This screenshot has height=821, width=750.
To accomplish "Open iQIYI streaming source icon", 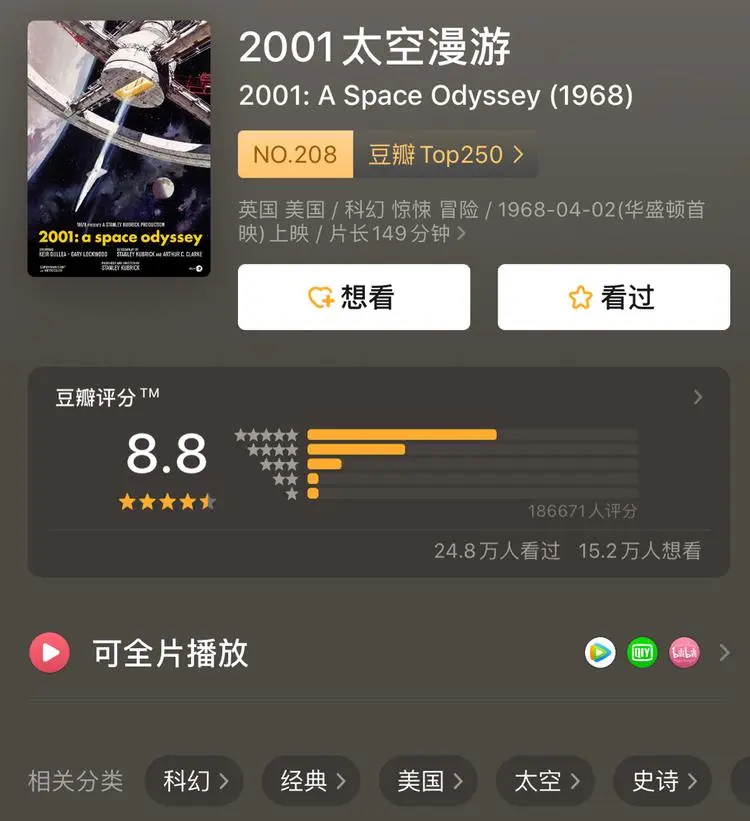I will tap(642, 653).
